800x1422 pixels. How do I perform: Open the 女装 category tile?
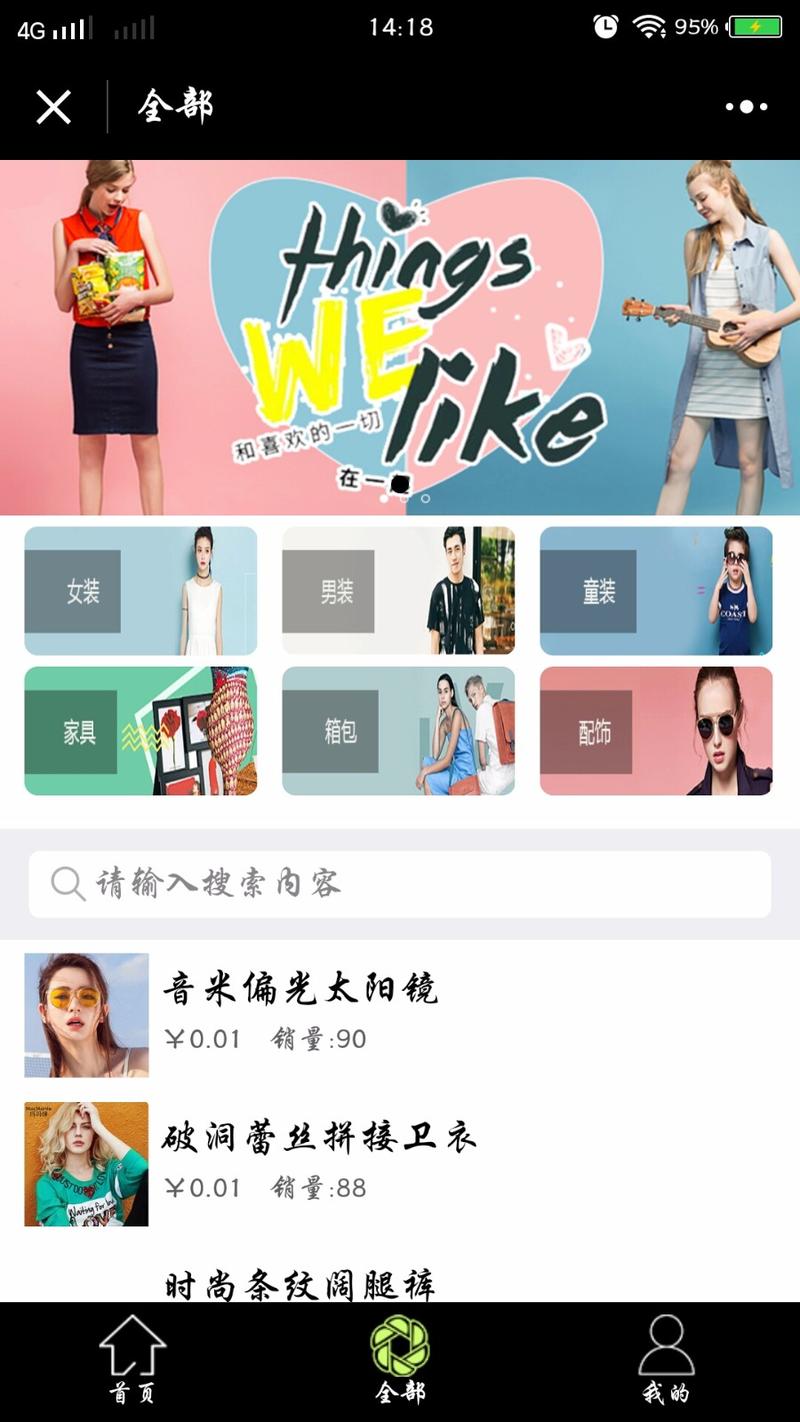click(140, 591)
